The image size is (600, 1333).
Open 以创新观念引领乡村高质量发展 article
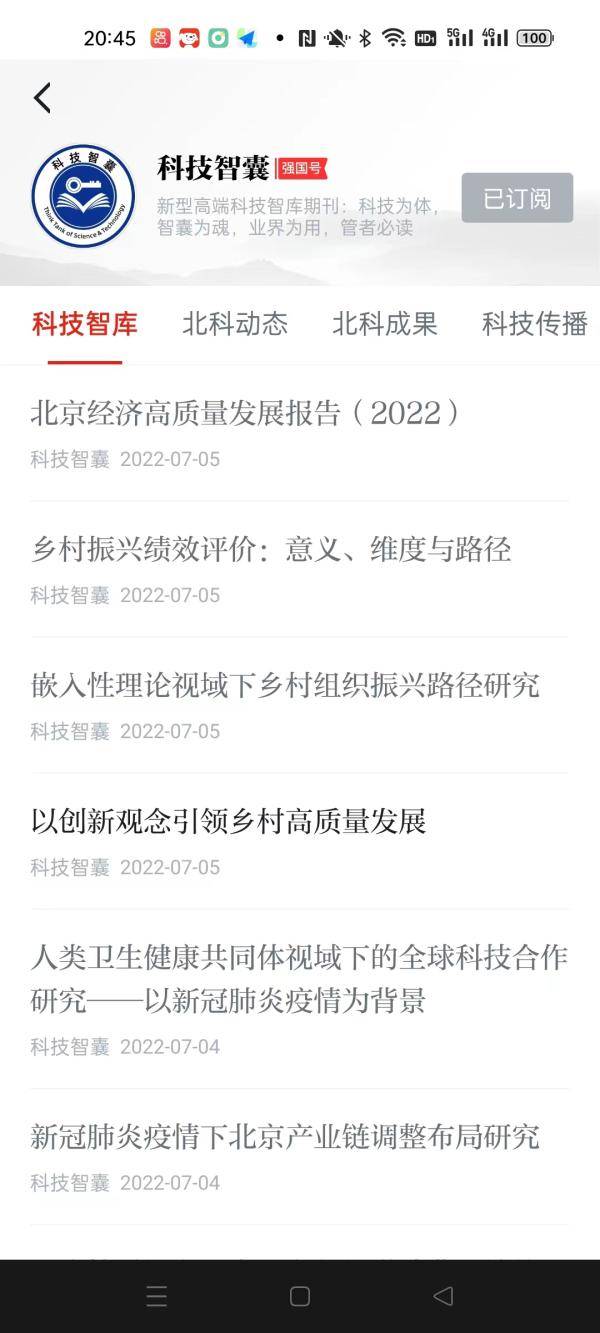pyautogui.click(x=228, y=821)
